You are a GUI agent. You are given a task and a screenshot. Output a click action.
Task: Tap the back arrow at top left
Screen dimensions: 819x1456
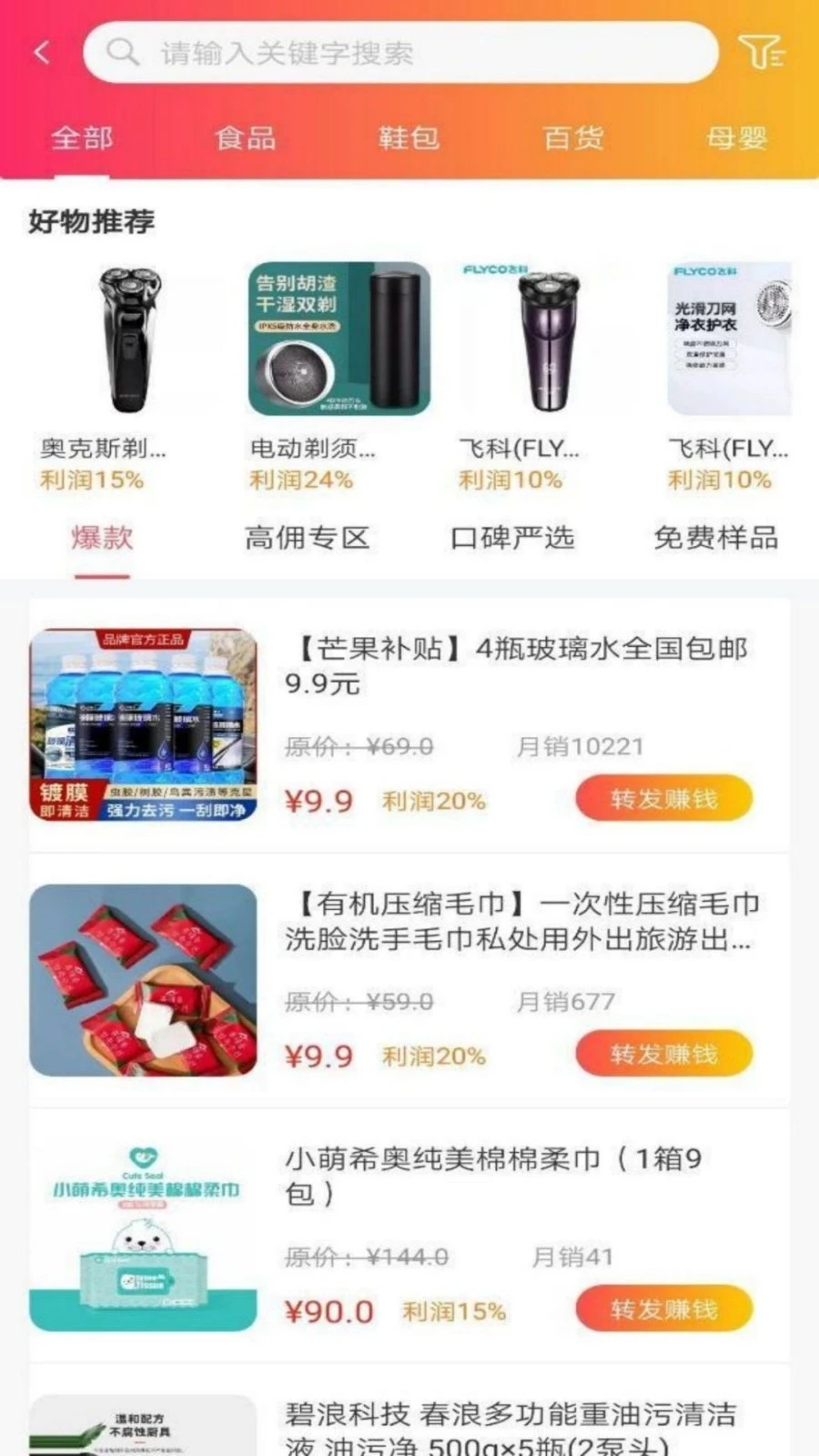click(x=40, y=52)
